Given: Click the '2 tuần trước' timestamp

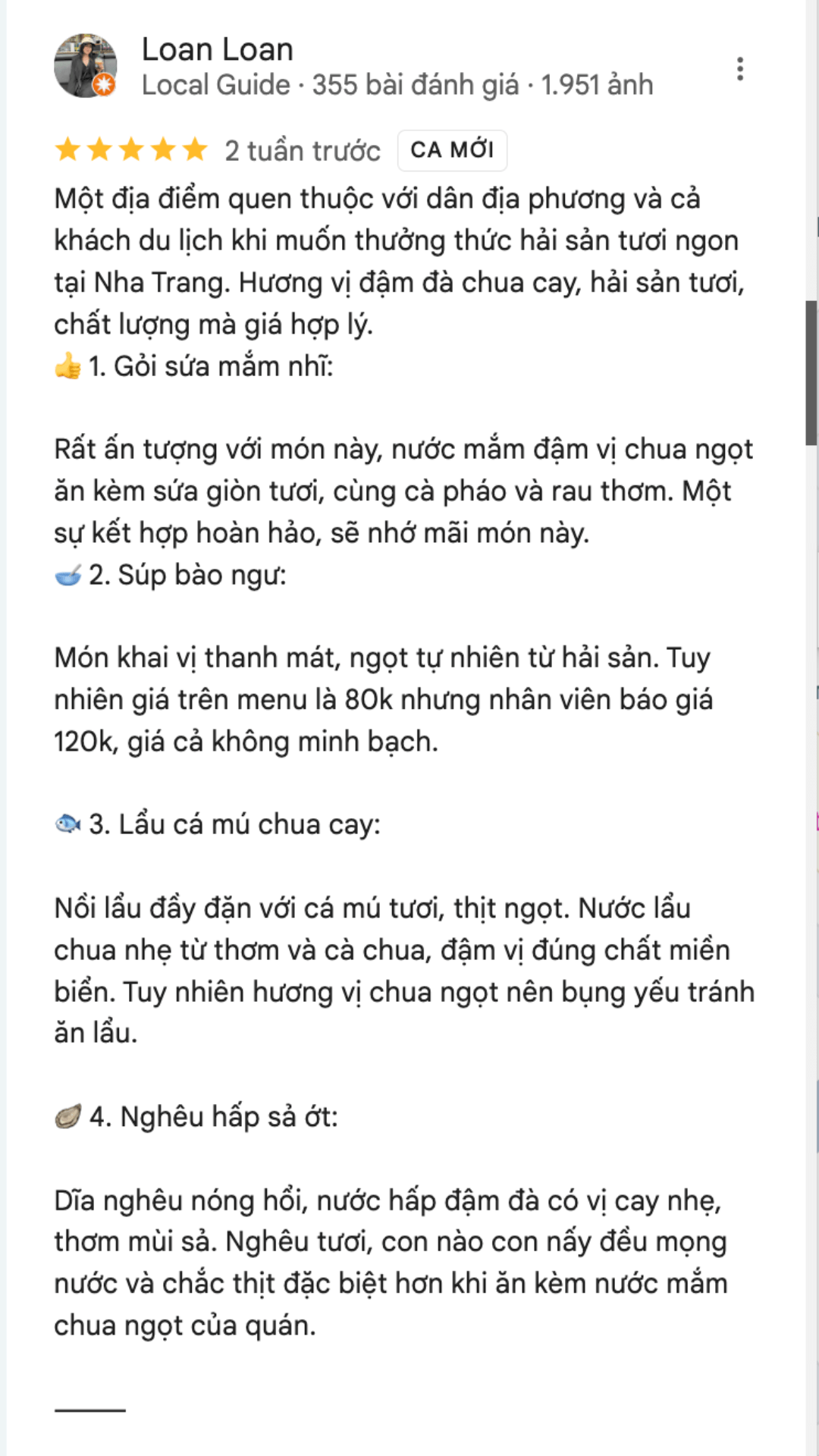Looking at the screenshot, I should 302,150.
